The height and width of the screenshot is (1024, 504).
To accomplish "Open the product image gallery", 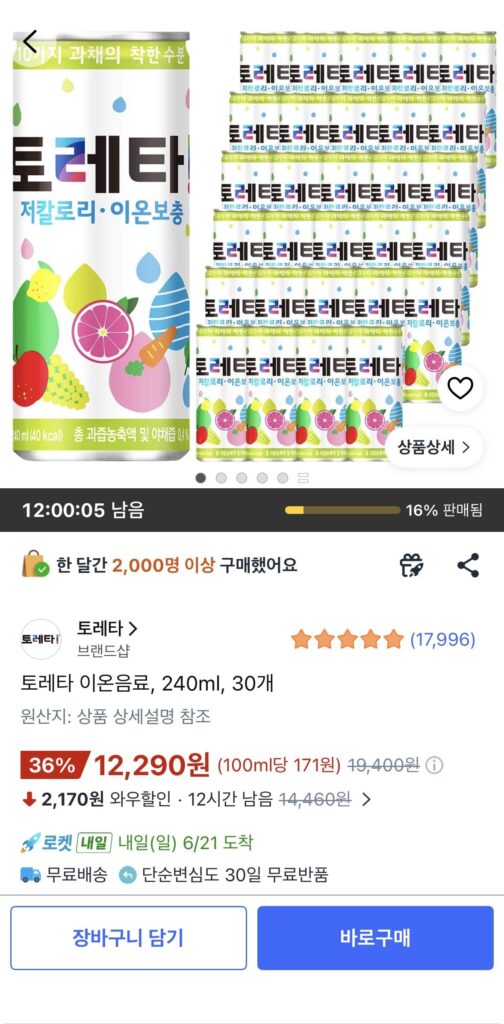I will pyautogui.click(x=252, y=245).
